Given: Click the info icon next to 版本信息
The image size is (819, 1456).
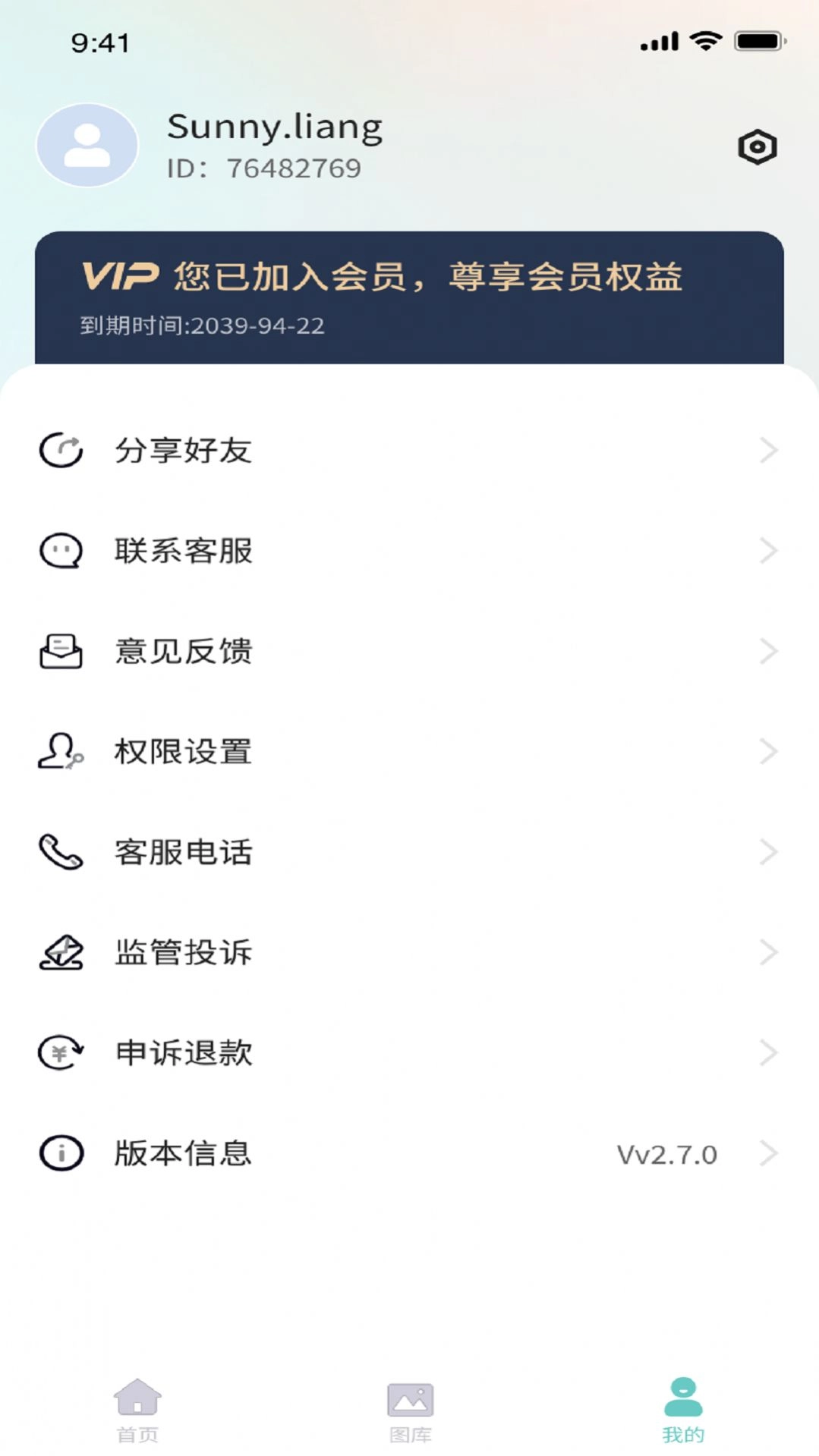Looking at the screenshot, I should pyautogui.click(x=60, y=1153).
